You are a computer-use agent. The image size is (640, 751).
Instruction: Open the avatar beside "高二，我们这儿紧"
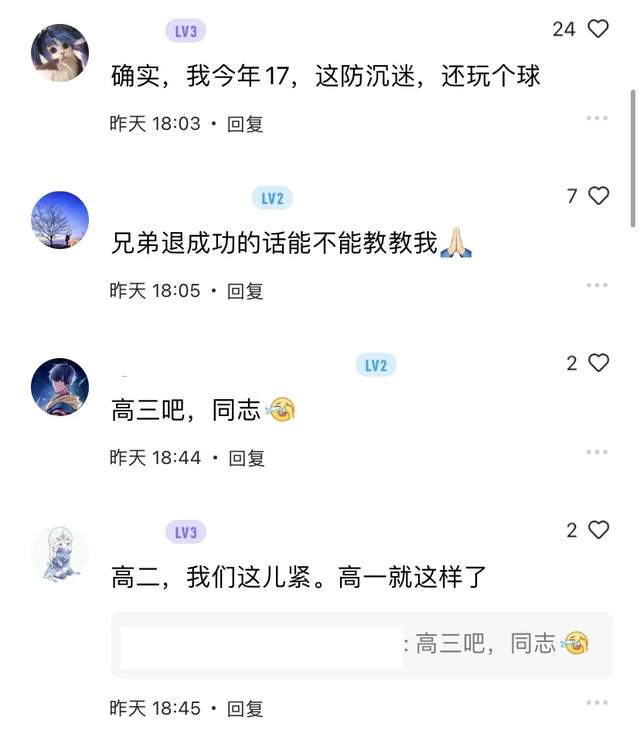(x=61, y=553)
